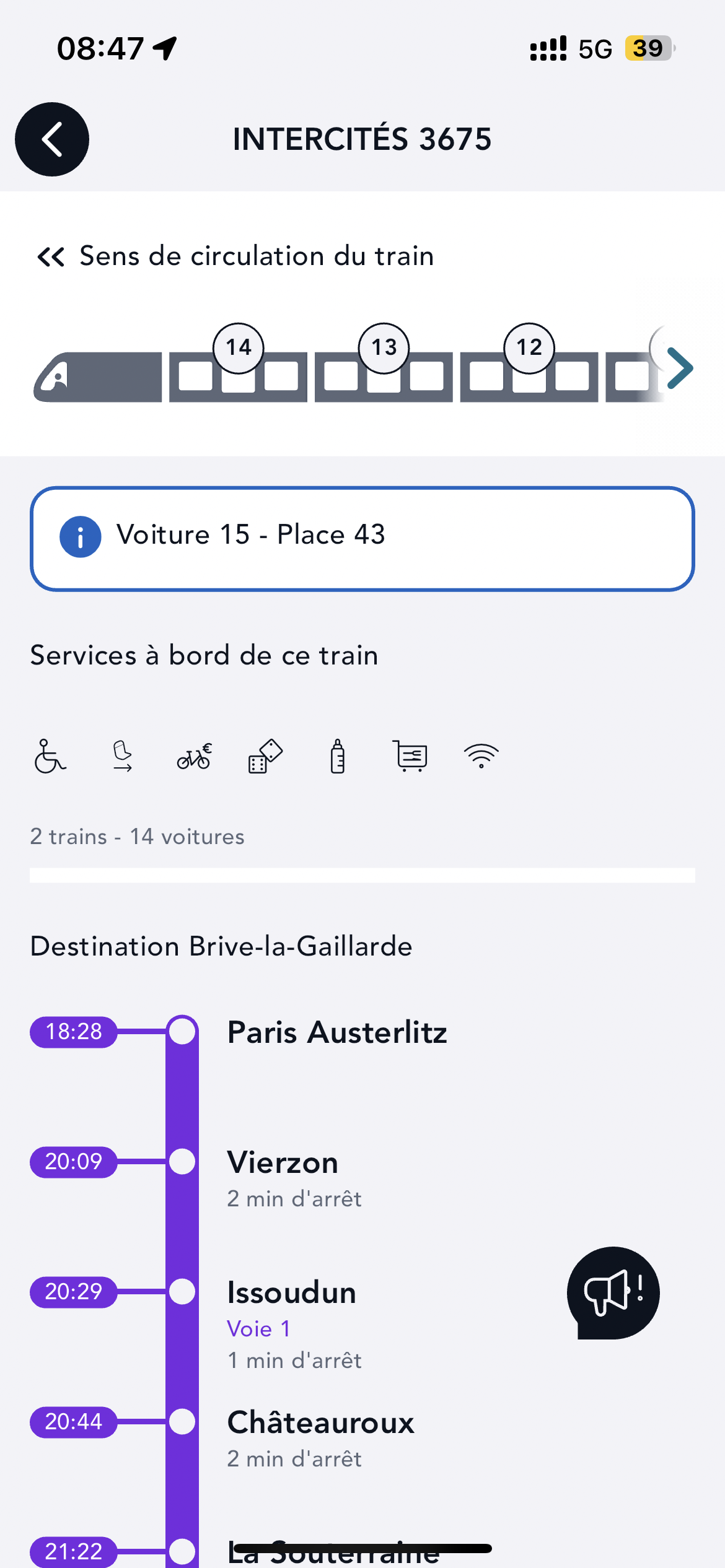Open the Voiture 15 - Place 43 info
The height and width of the screenshot is (1568, 725).
pyautogui.click(x=362, y=539)
